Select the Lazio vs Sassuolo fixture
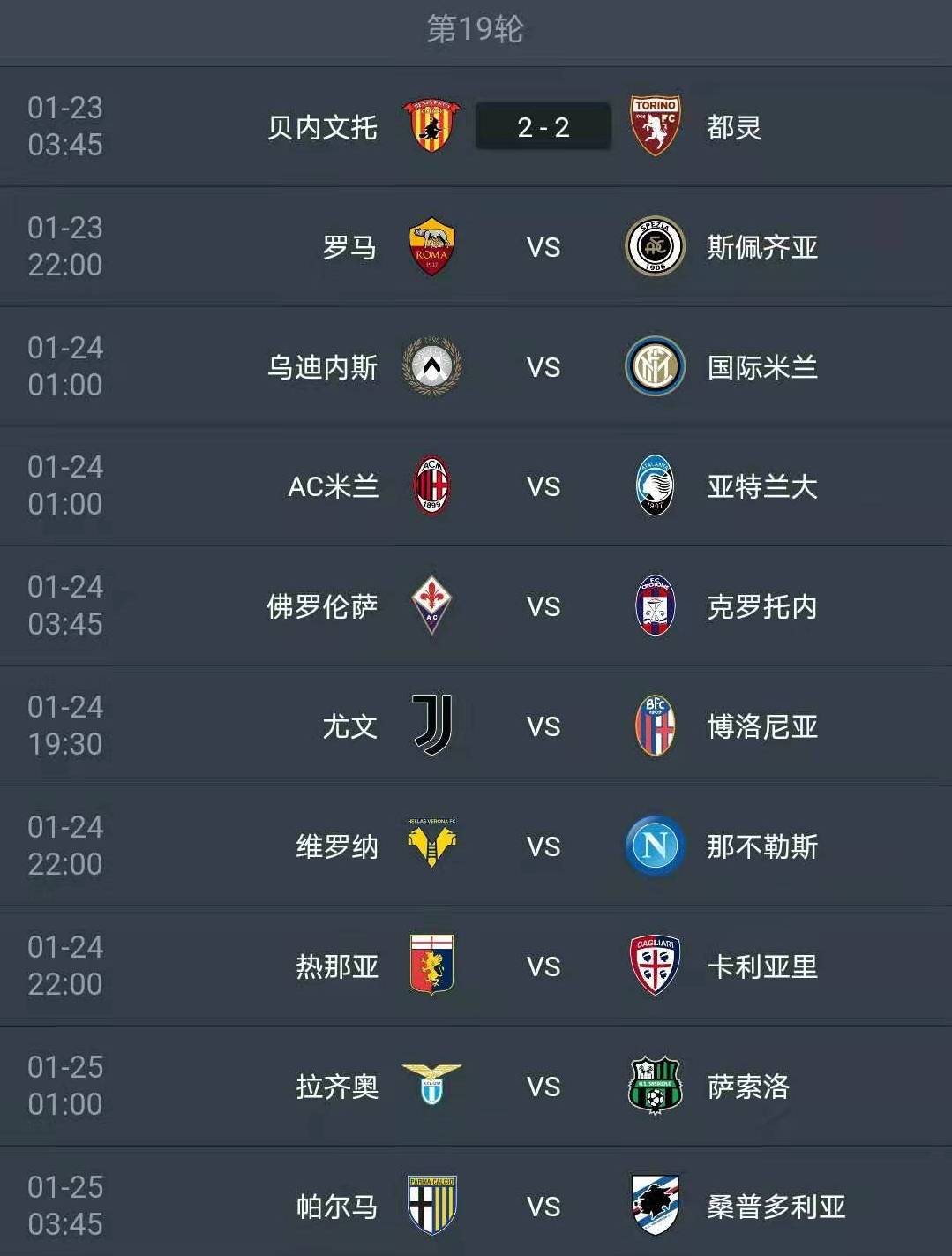 tap(543, 1087)
